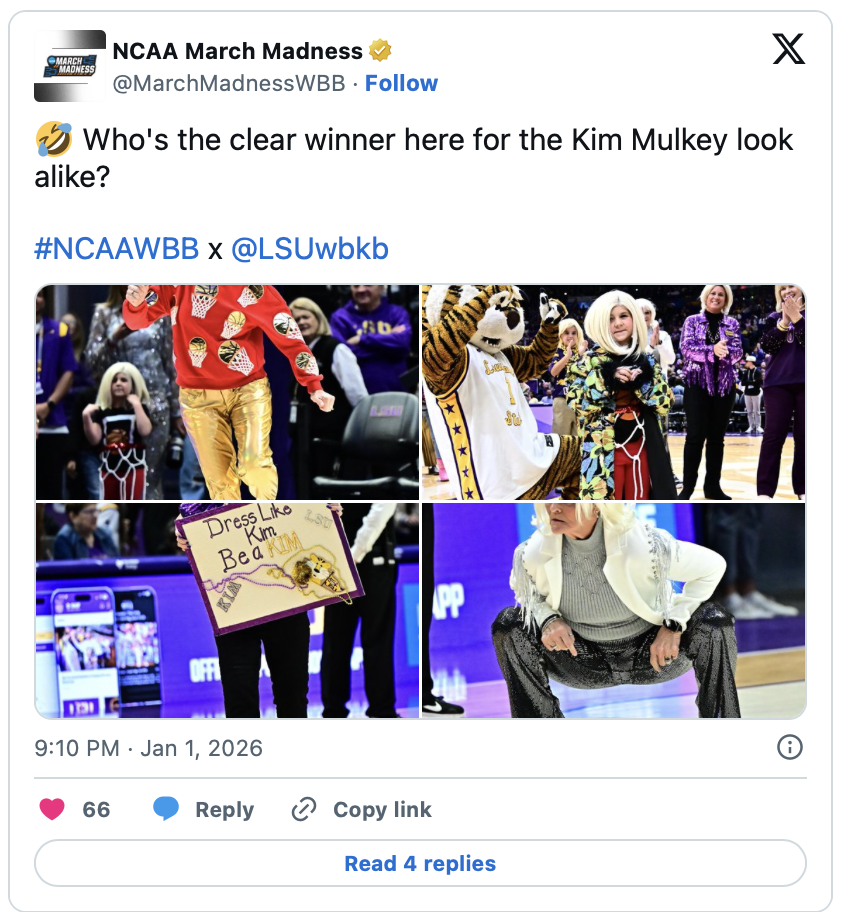Like this tweet with the heart
The width and height of the screenshot is (844, 920).
(52, 809)
